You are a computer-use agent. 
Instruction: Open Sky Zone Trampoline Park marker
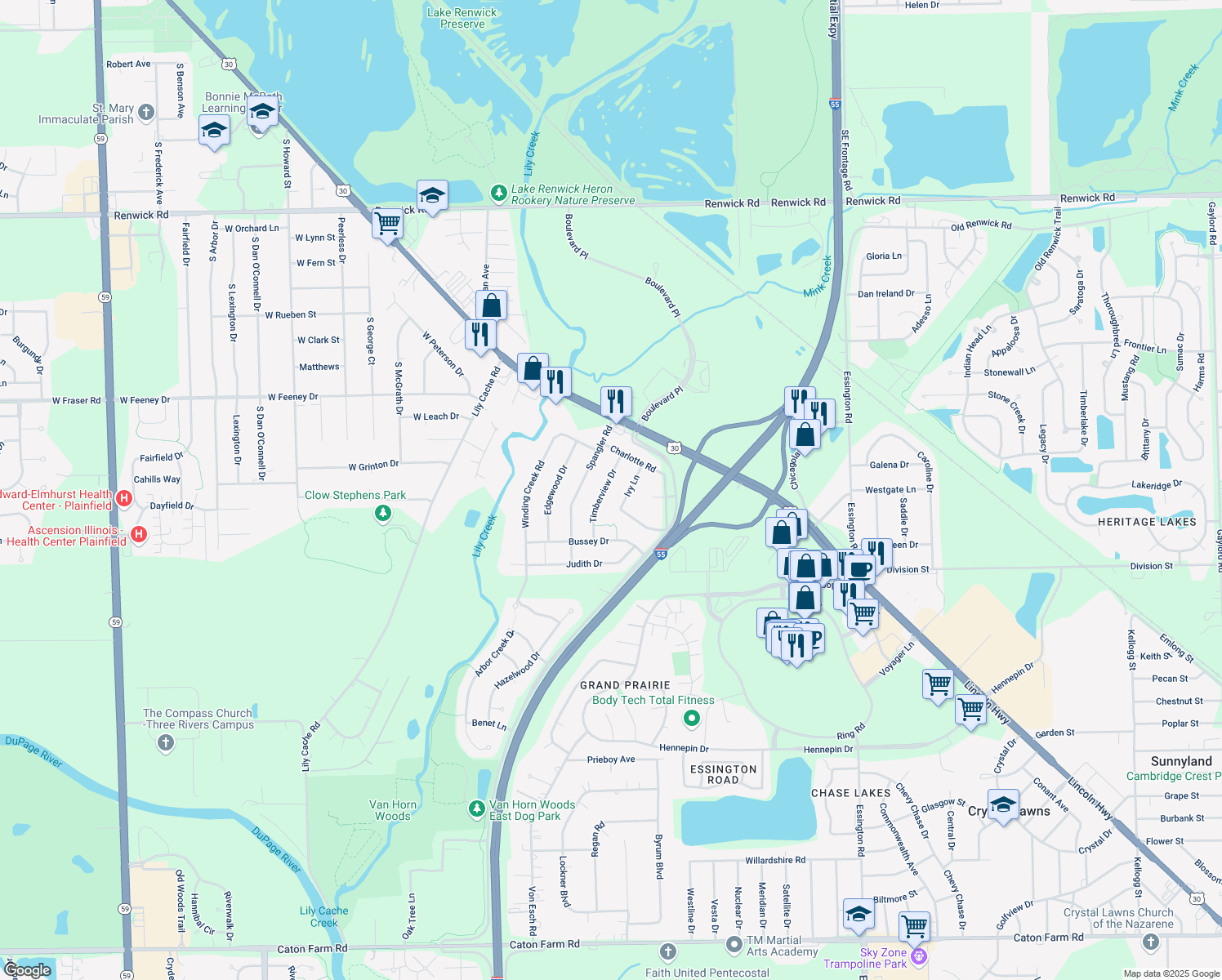click(x=919, y=955)
